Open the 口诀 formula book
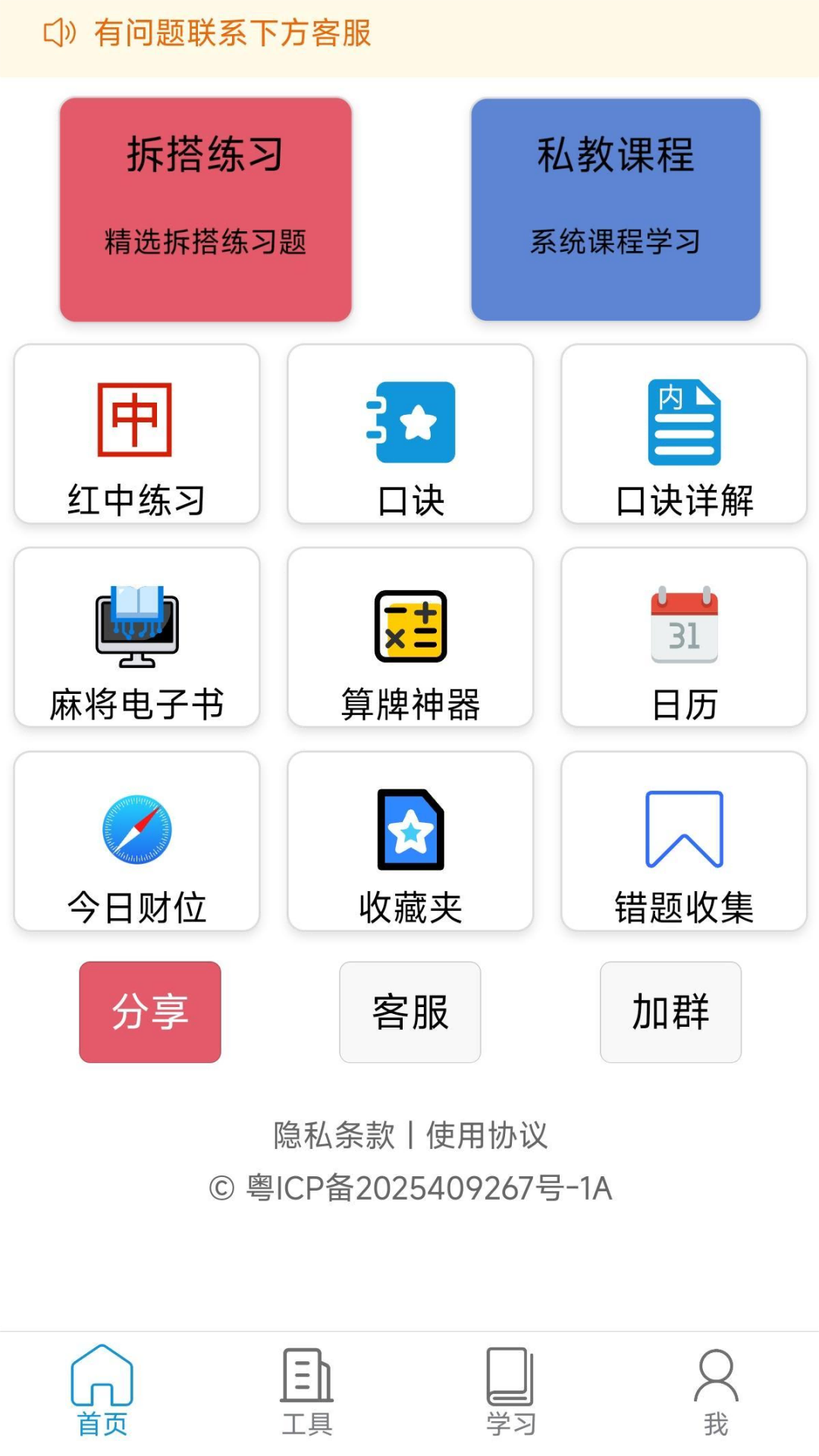 [x=409, y=434]
